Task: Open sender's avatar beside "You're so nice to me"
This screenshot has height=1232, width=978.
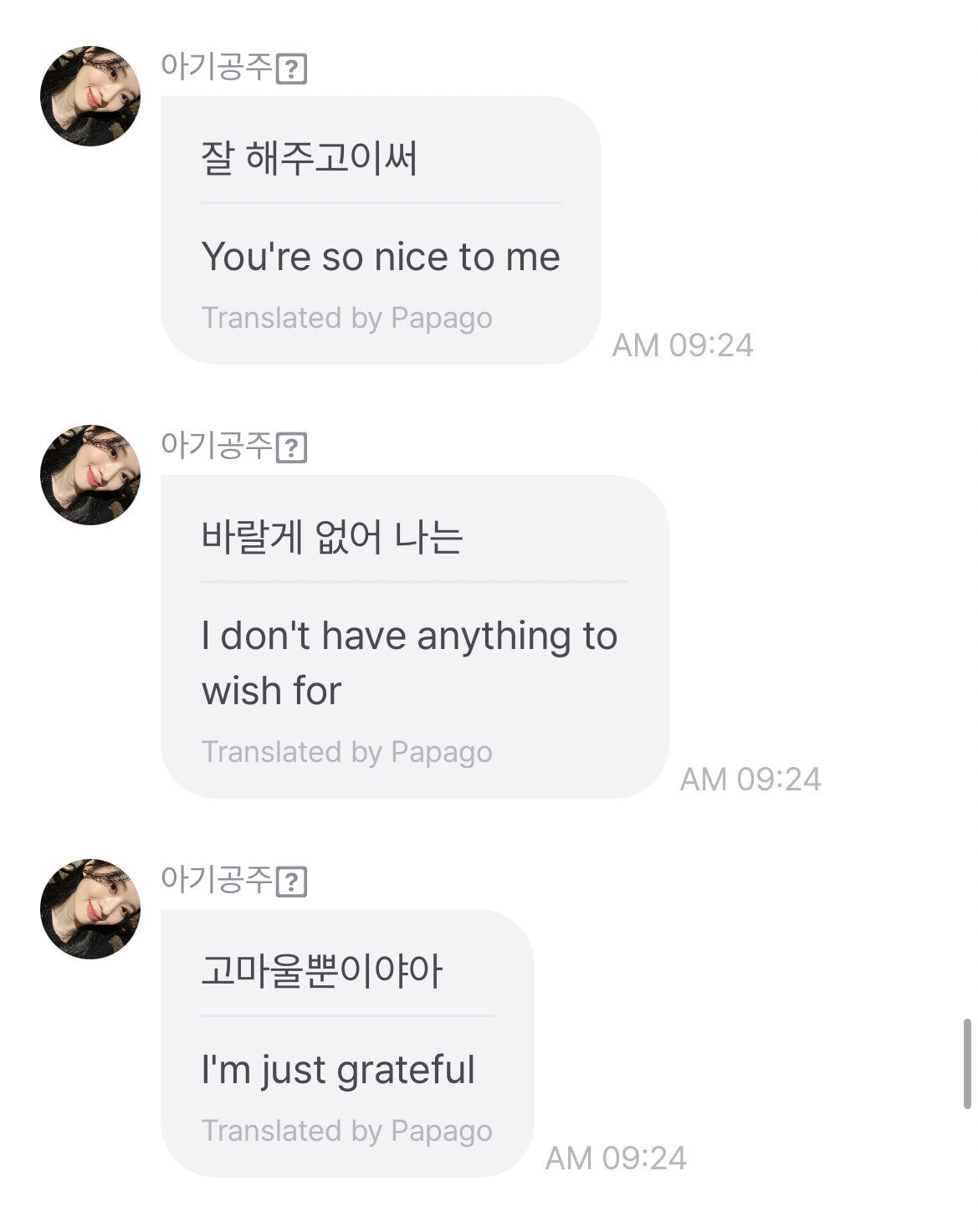Action: tap(90, 96)
